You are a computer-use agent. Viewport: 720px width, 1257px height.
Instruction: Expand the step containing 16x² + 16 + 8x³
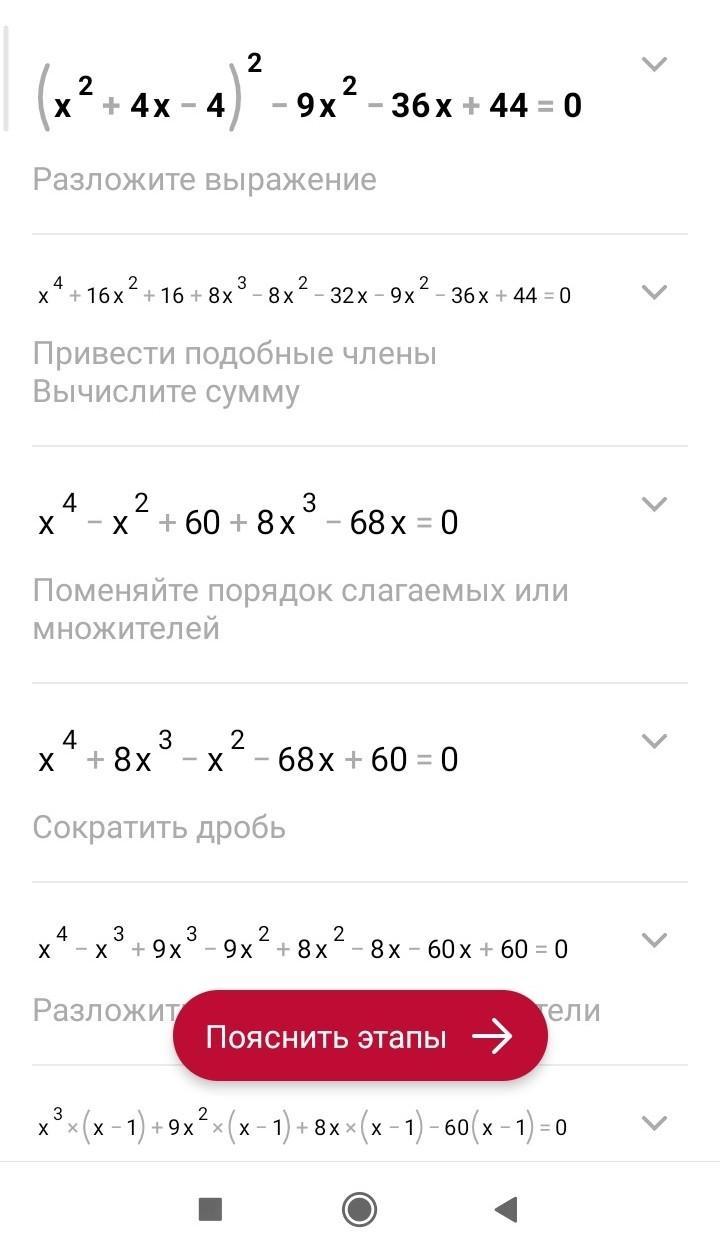654,293
